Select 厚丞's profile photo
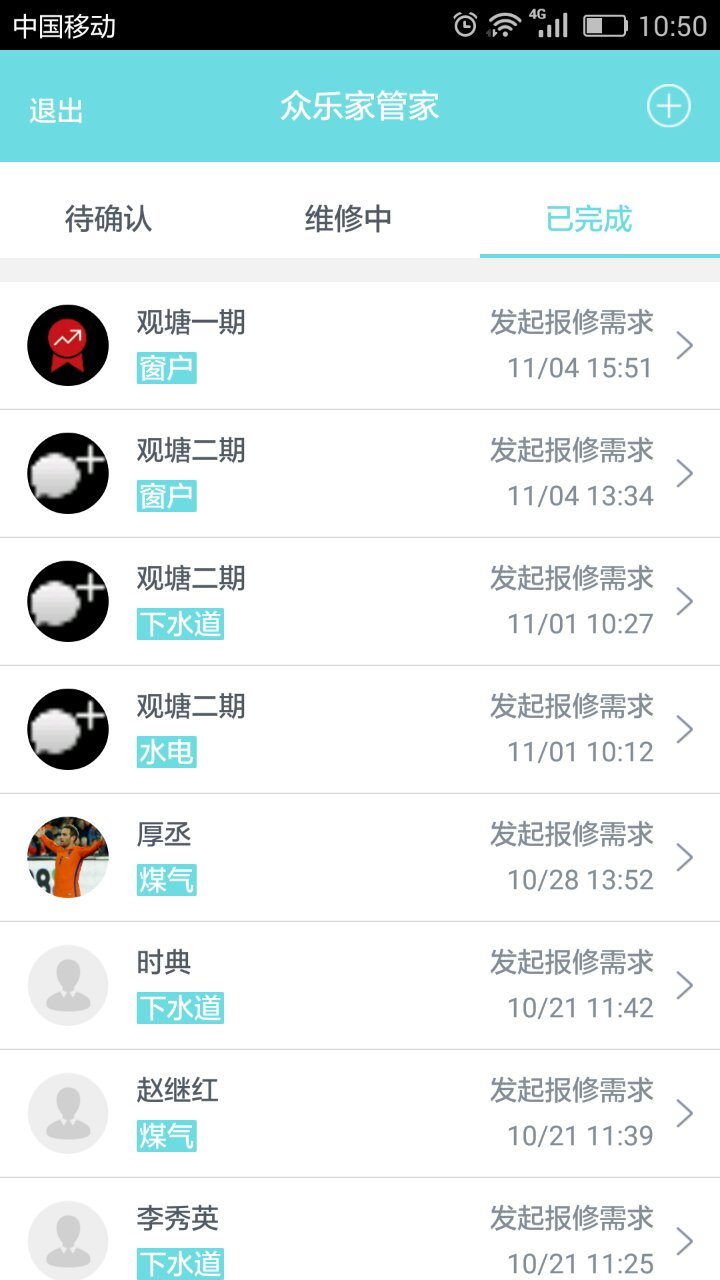The image size is (720, 1280). [68, 857]
